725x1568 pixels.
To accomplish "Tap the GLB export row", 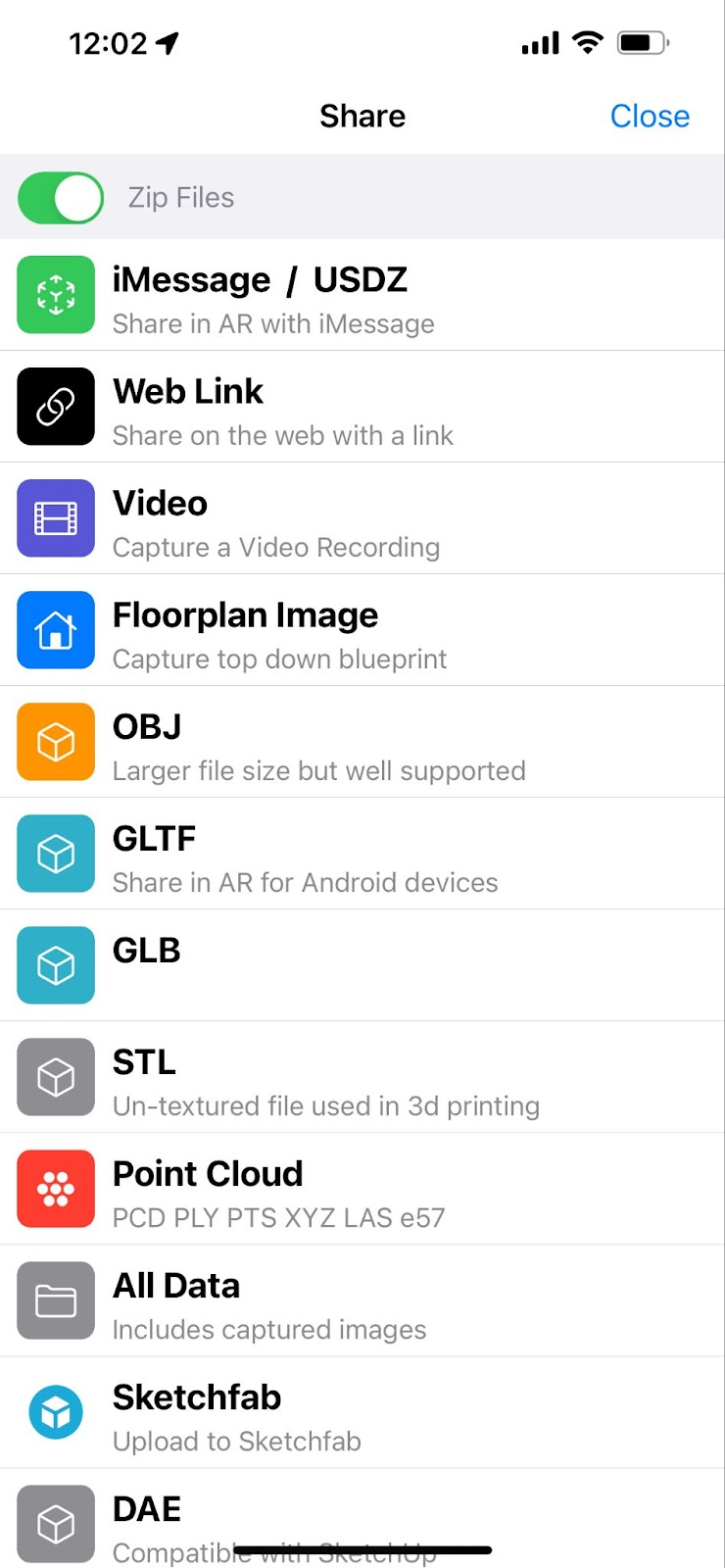I will tap(362, 965).
